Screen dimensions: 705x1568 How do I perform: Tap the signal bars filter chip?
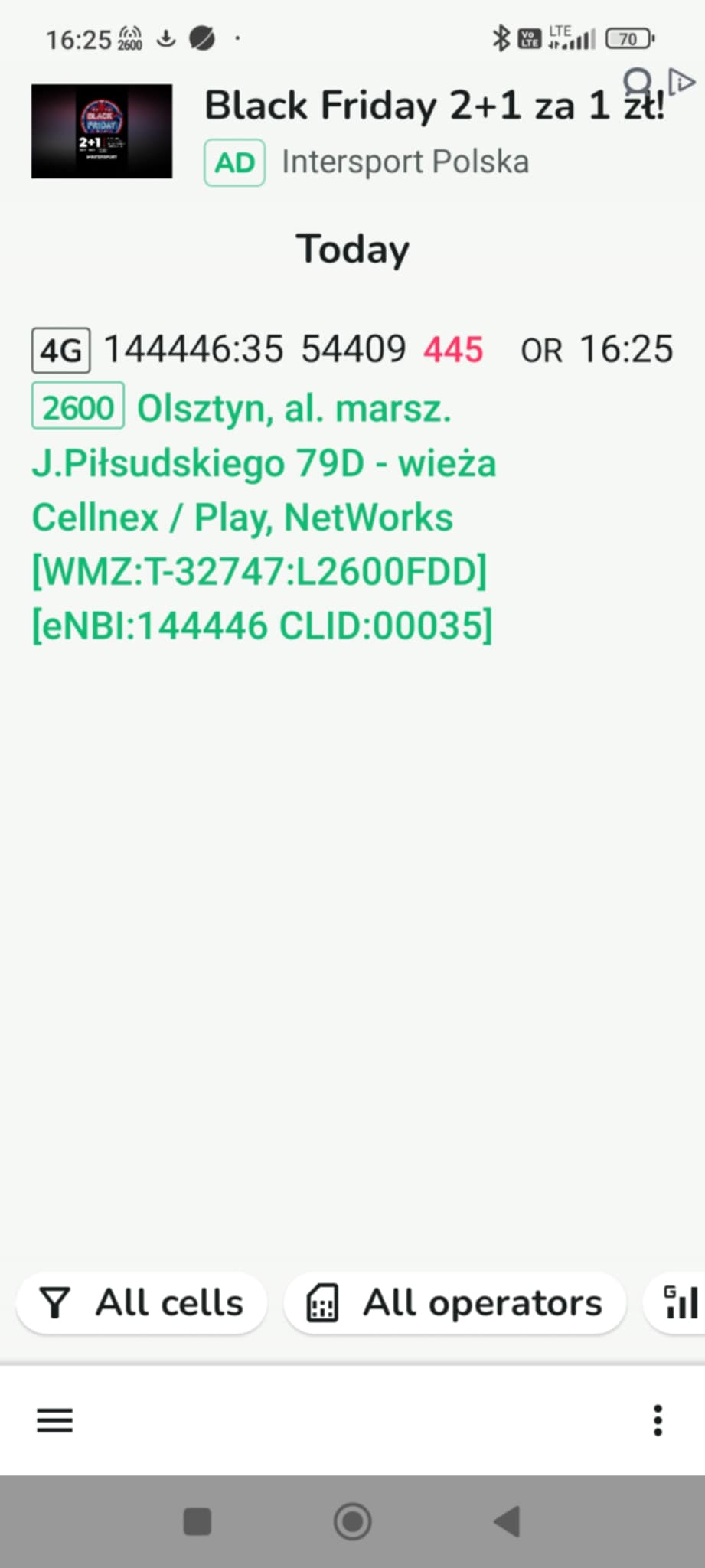677,1302
